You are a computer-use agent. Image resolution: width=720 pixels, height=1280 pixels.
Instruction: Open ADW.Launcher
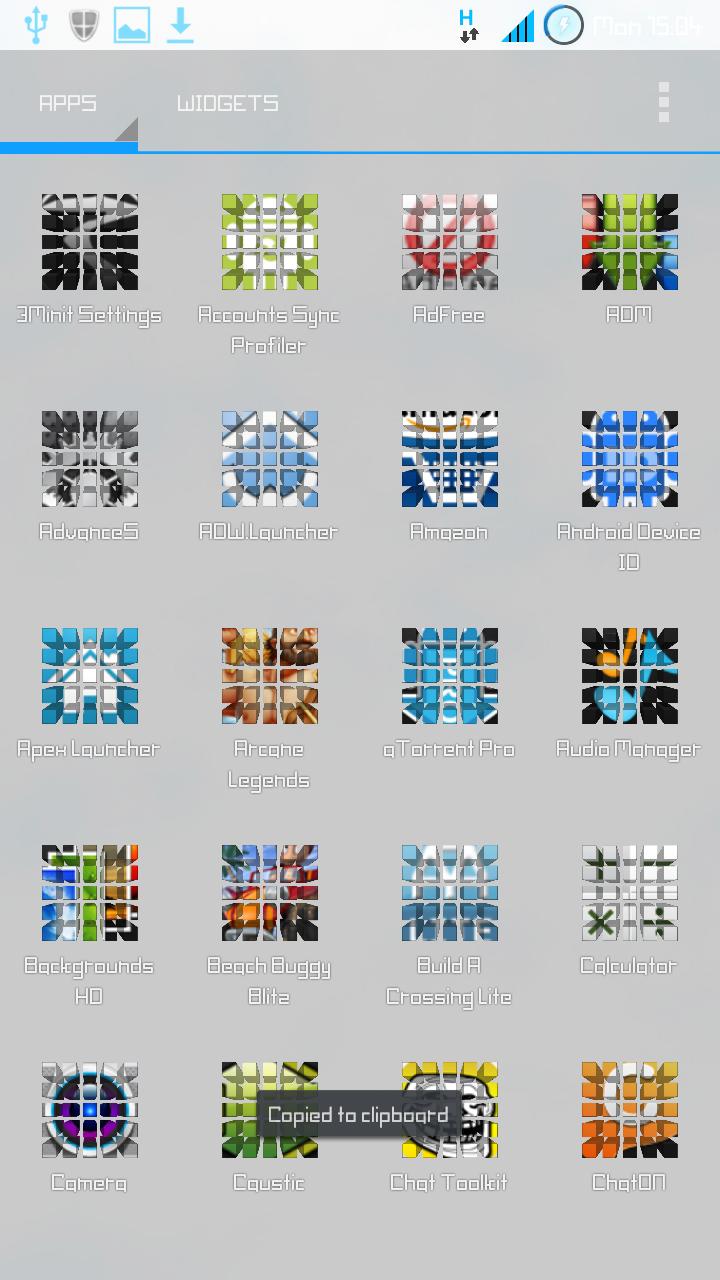269,460
